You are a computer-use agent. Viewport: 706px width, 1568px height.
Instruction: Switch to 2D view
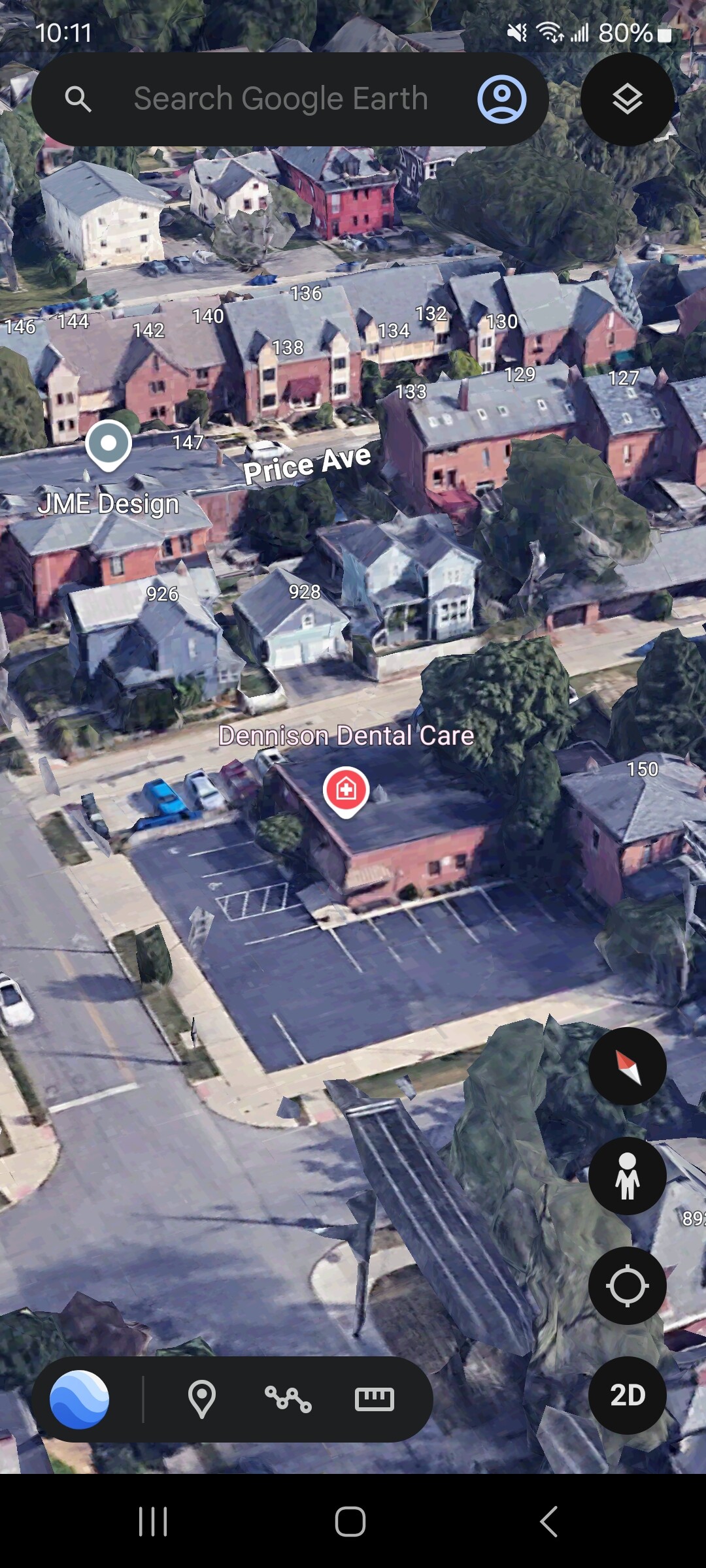click(628, 1396)
